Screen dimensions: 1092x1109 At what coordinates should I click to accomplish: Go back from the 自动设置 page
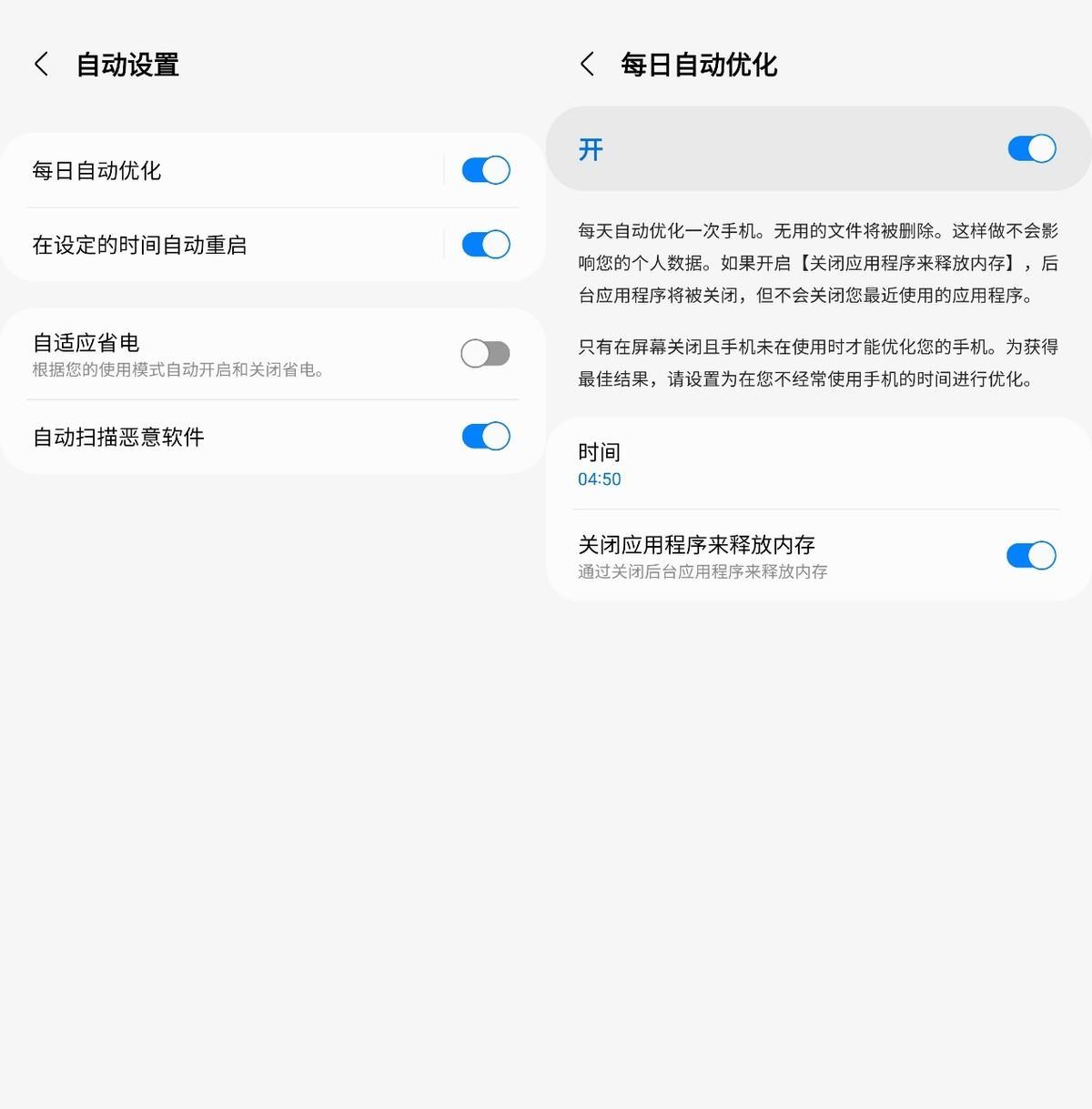pyautogui.click(x=41, y=65)
